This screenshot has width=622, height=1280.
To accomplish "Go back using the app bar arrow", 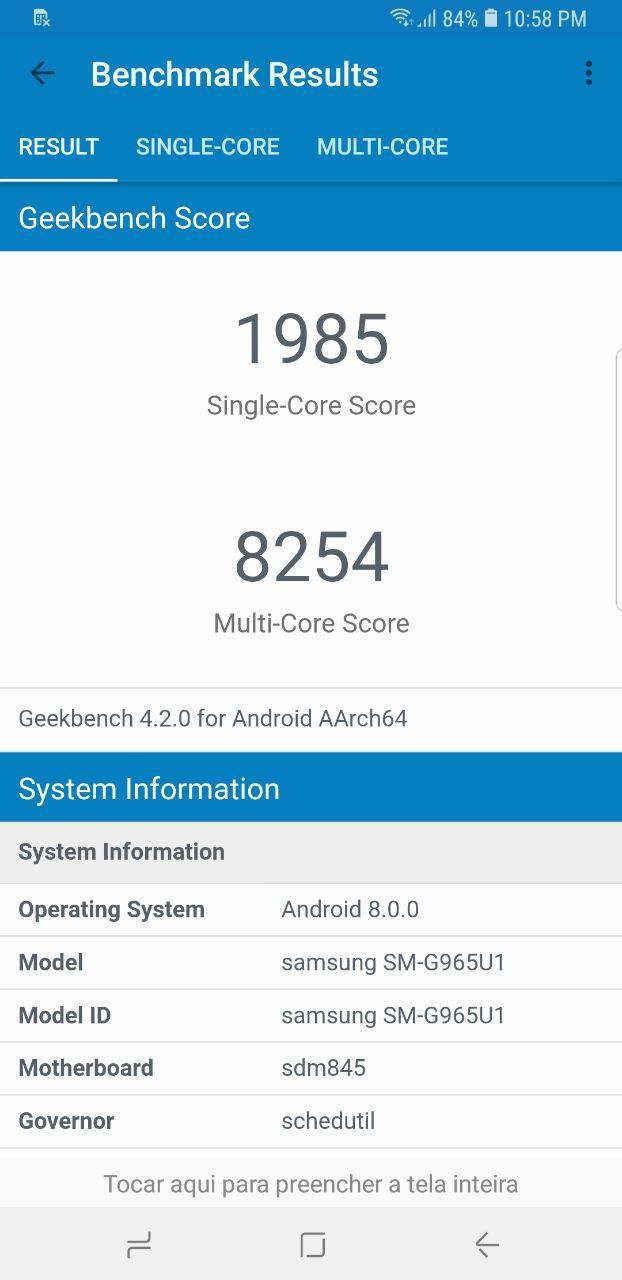I will (42, 73).
